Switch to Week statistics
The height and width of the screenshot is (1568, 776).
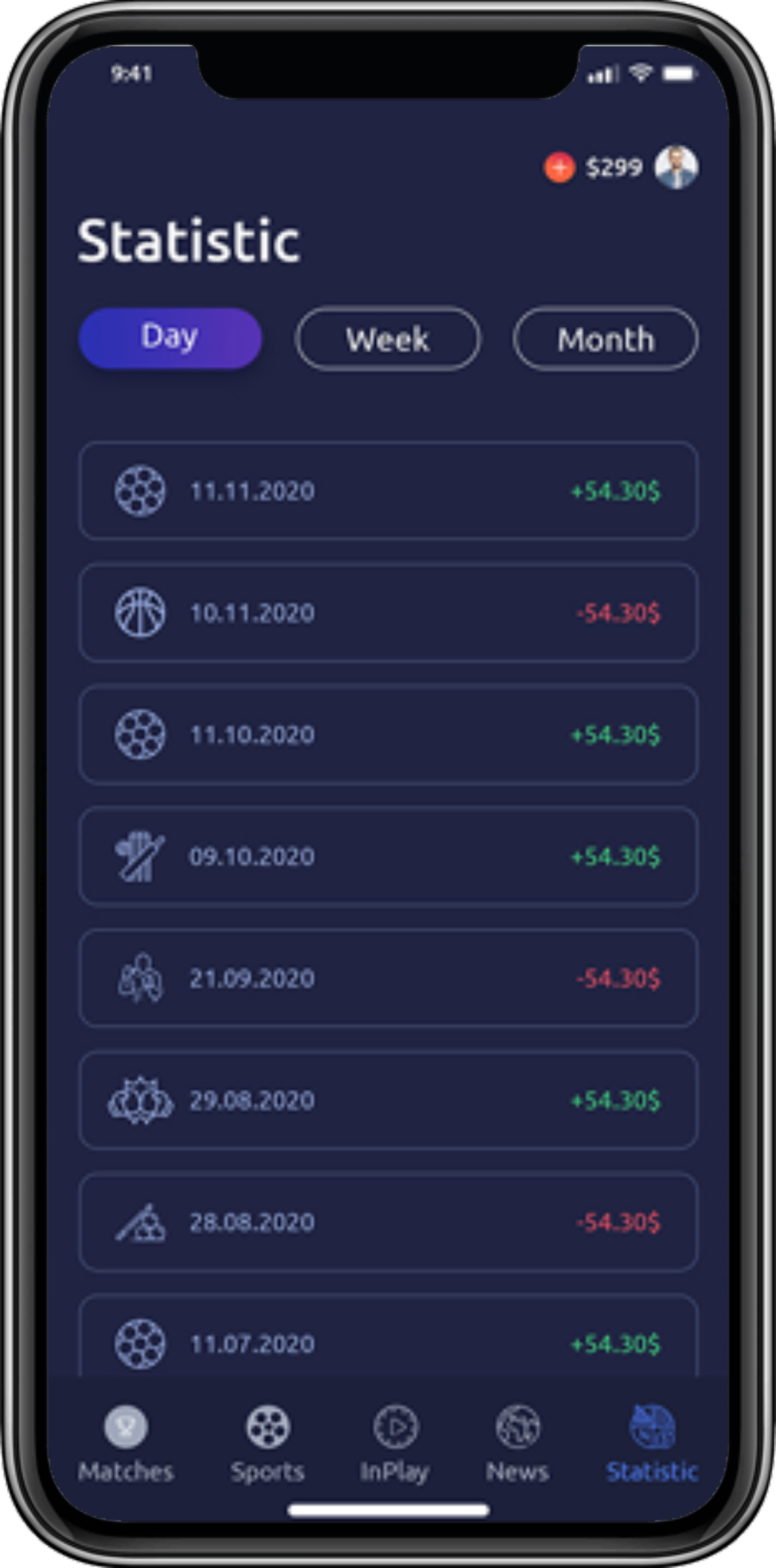pos(388,340)
